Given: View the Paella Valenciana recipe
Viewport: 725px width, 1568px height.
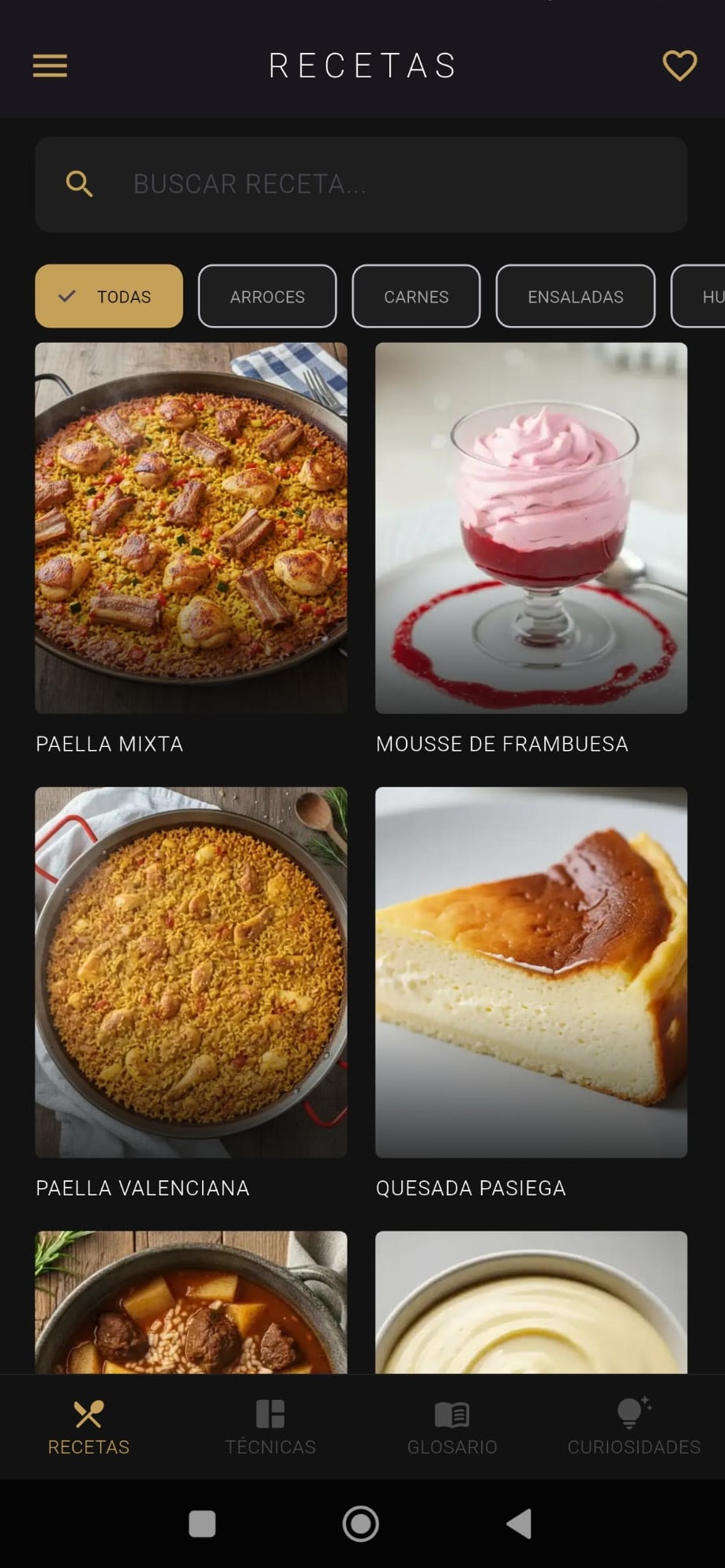Looking at the screenshot, I should click(x=191, y=972).
